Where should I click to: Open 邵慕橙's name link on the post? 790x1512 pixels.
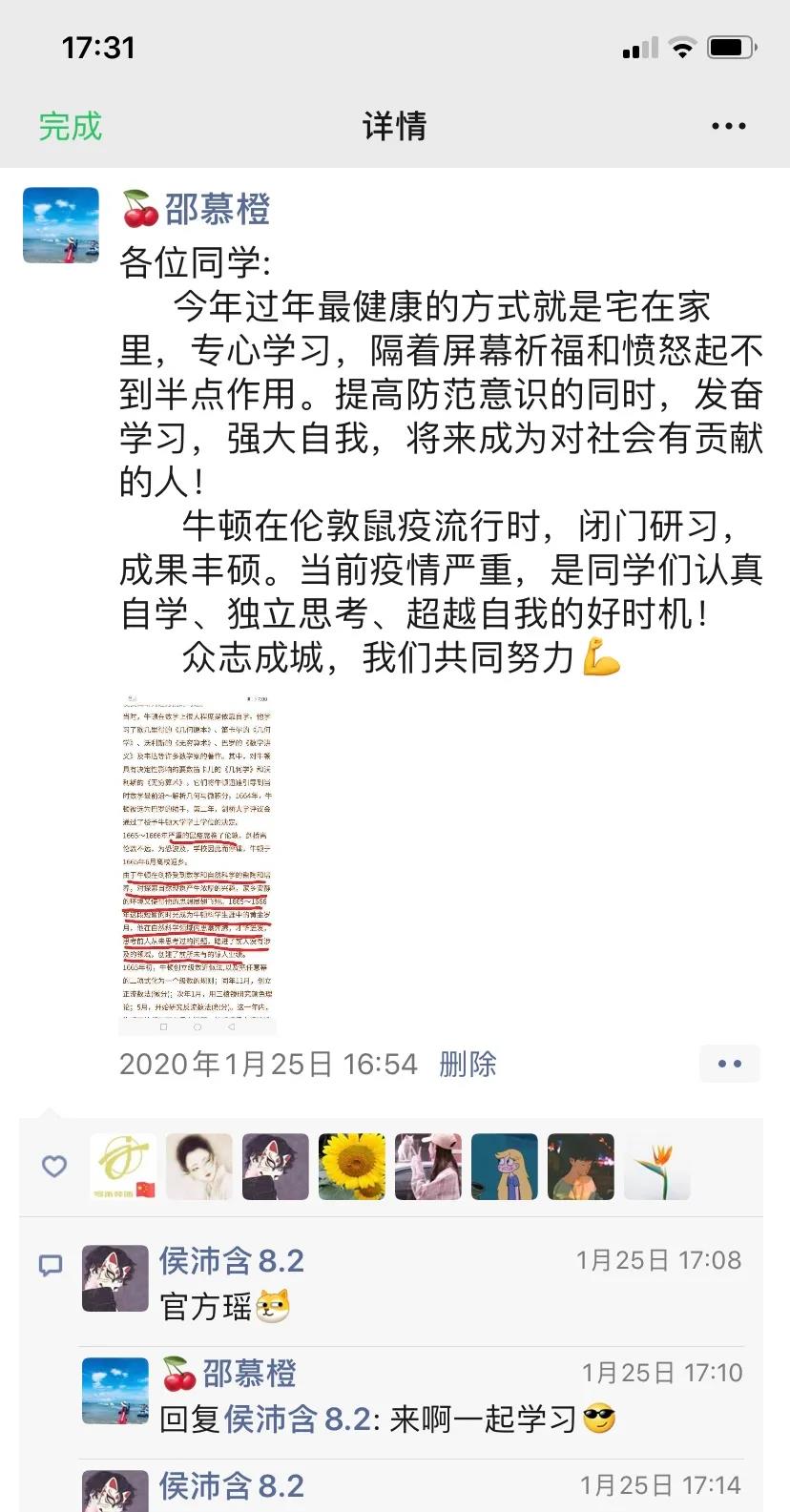pyautogui.click(x=217, y=209)
